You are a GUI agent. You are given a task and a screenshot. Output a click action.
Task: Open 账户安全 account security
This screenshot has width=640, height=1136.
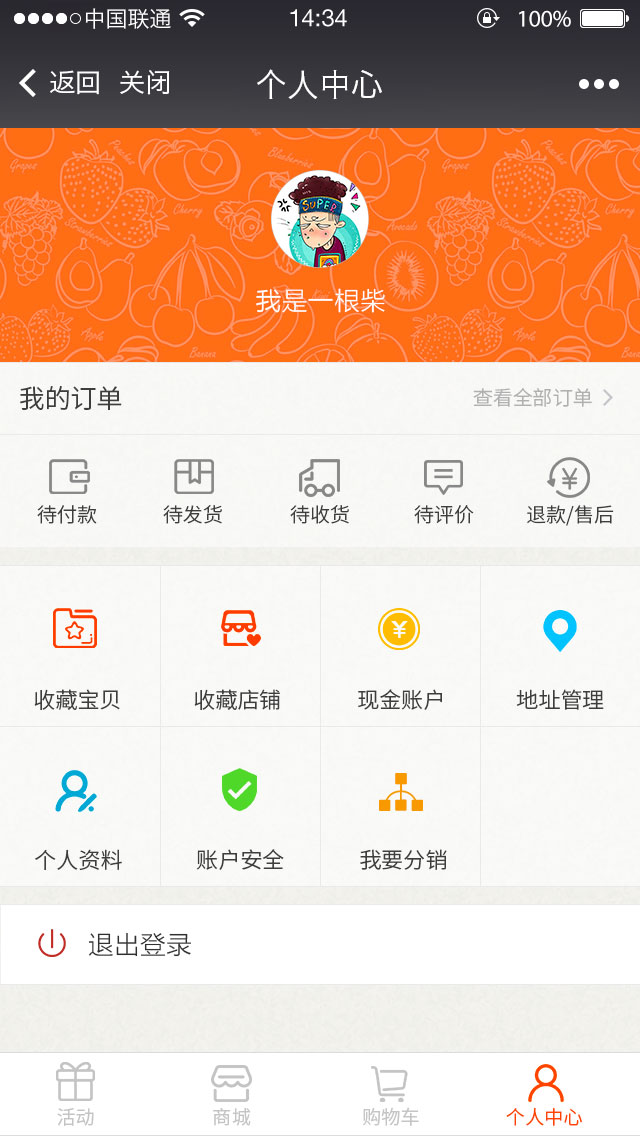(239, 808)
